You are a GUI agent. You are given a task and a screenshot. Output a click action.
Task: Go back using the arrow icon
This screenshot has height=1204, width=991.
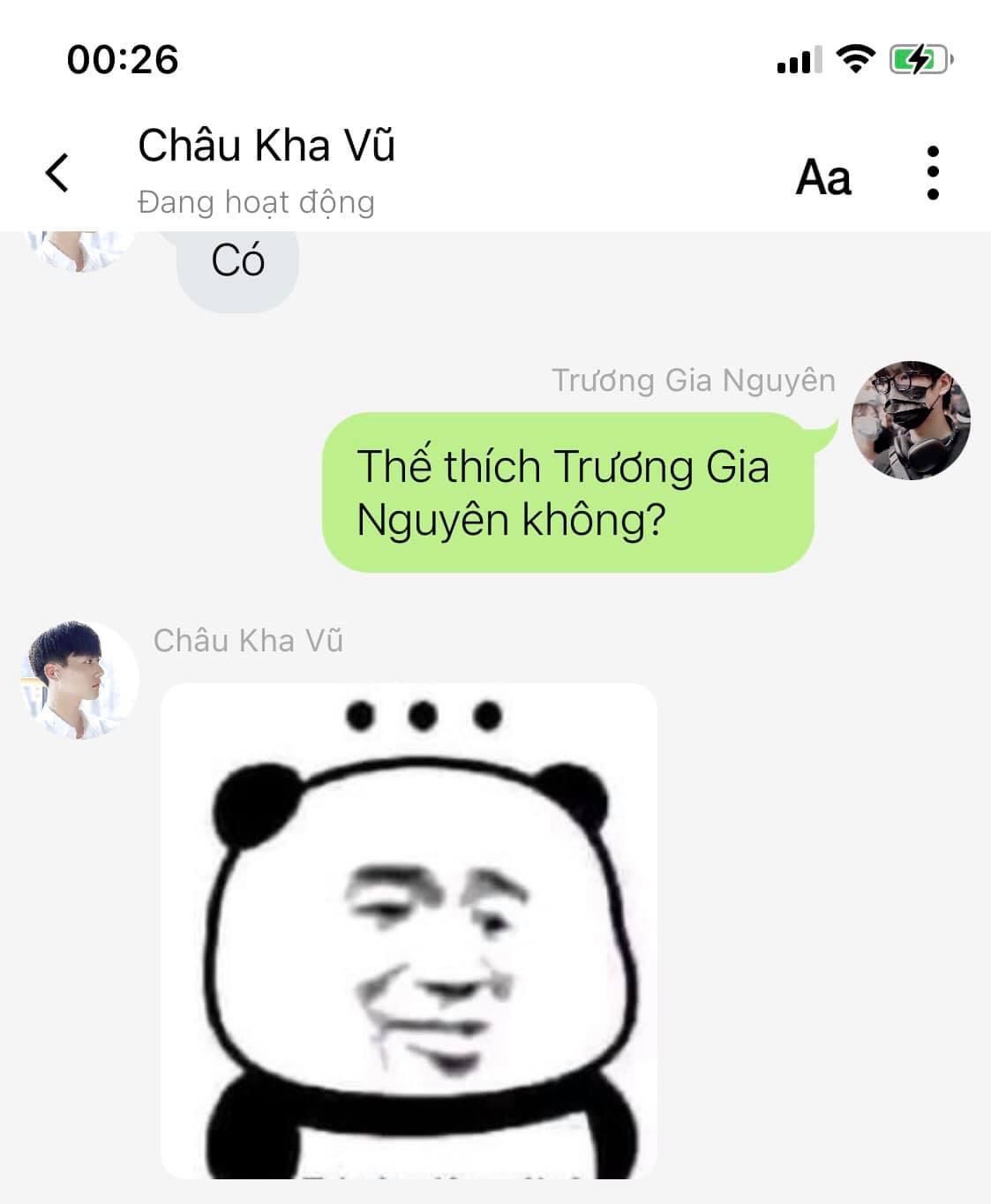pos(56,172)
